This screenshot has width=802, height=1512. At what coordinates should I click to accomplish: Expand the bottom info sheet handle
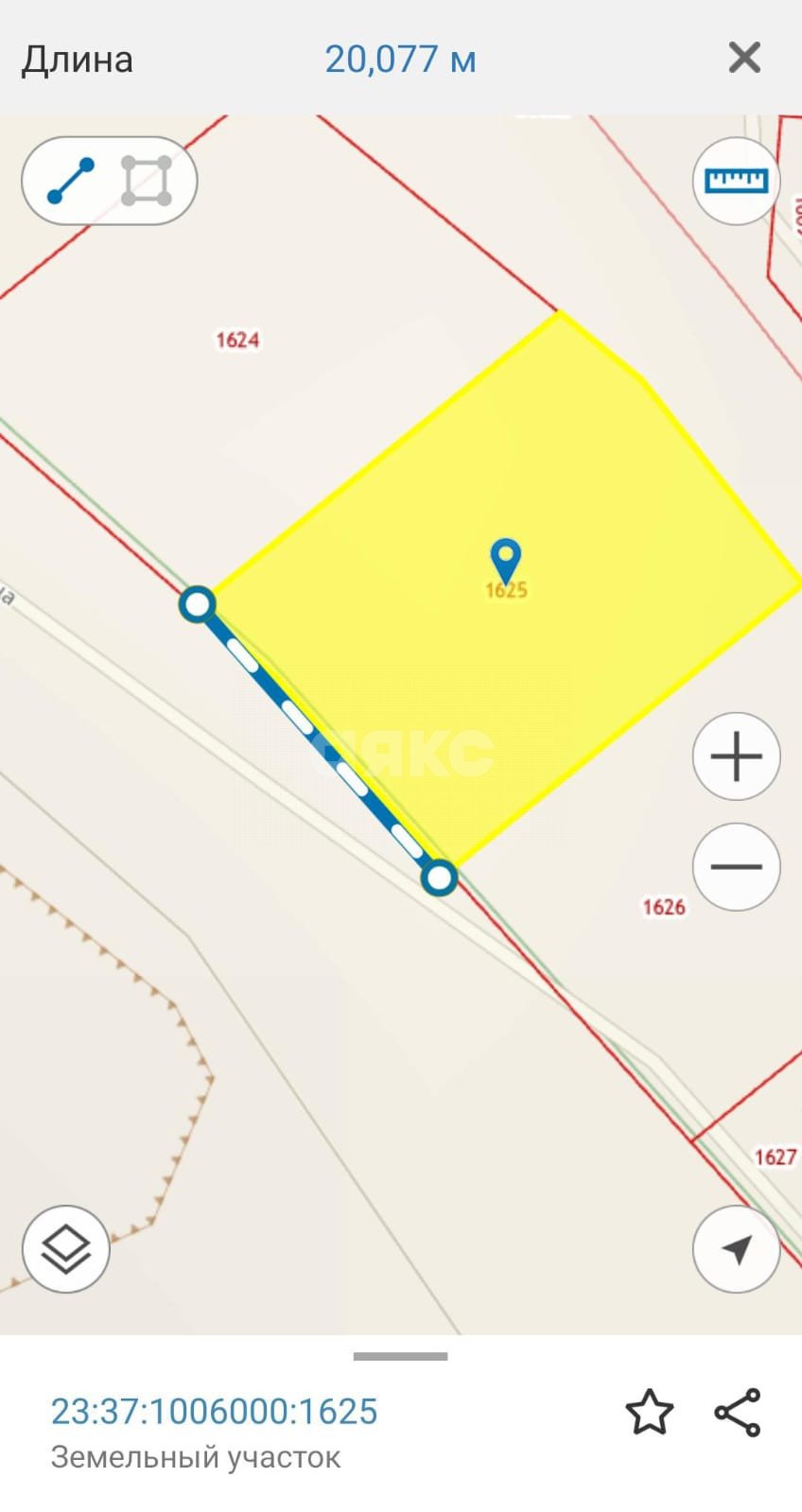400,1356
